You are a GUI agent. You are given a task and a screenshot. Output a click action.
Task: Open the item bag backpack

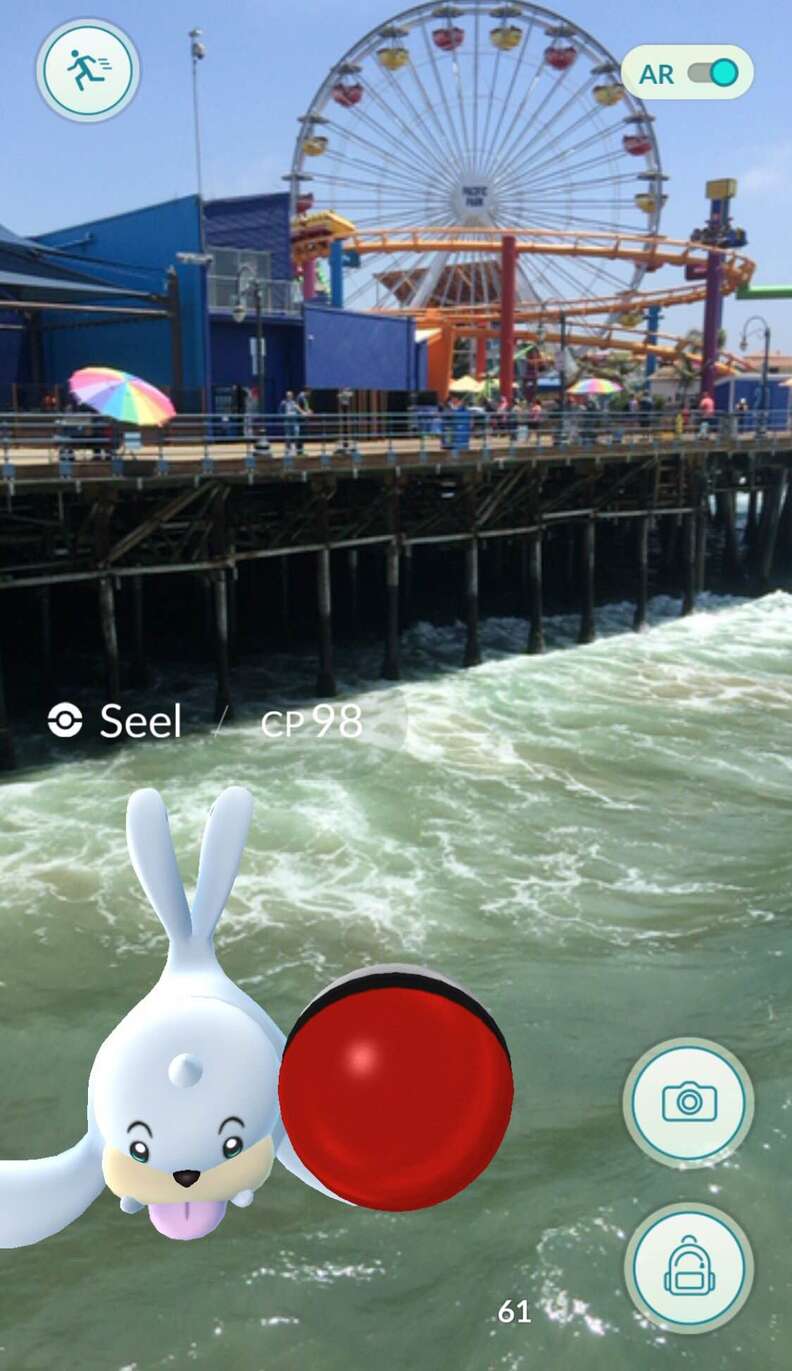[x=688, y=1267]
